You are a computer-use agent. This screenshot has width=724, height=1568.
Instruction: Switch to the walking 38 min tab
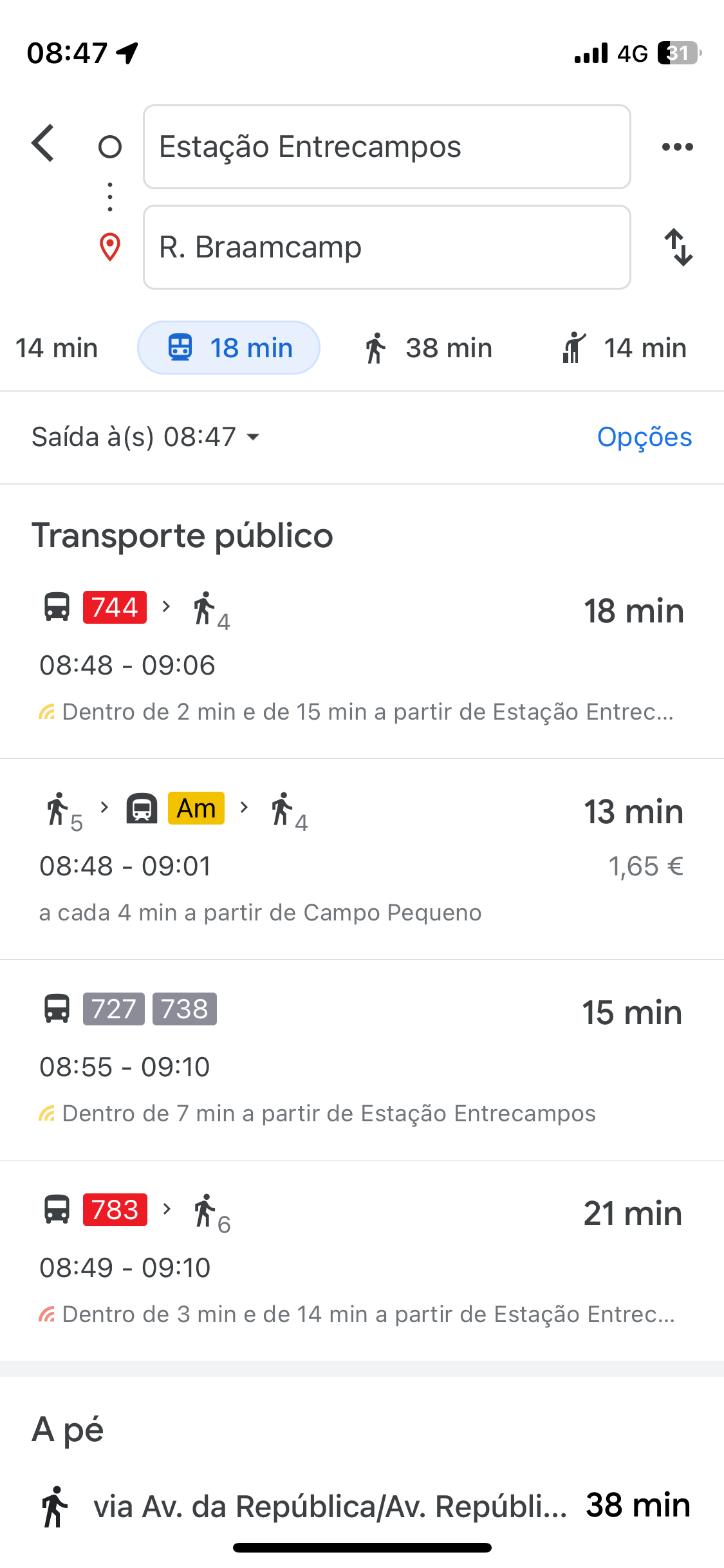tap(428, 348)
